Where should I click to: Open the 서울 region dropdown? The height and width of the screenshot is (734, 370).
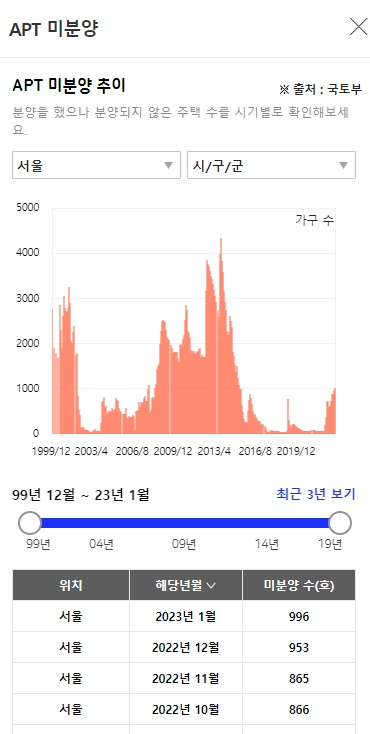click(96, 165)
